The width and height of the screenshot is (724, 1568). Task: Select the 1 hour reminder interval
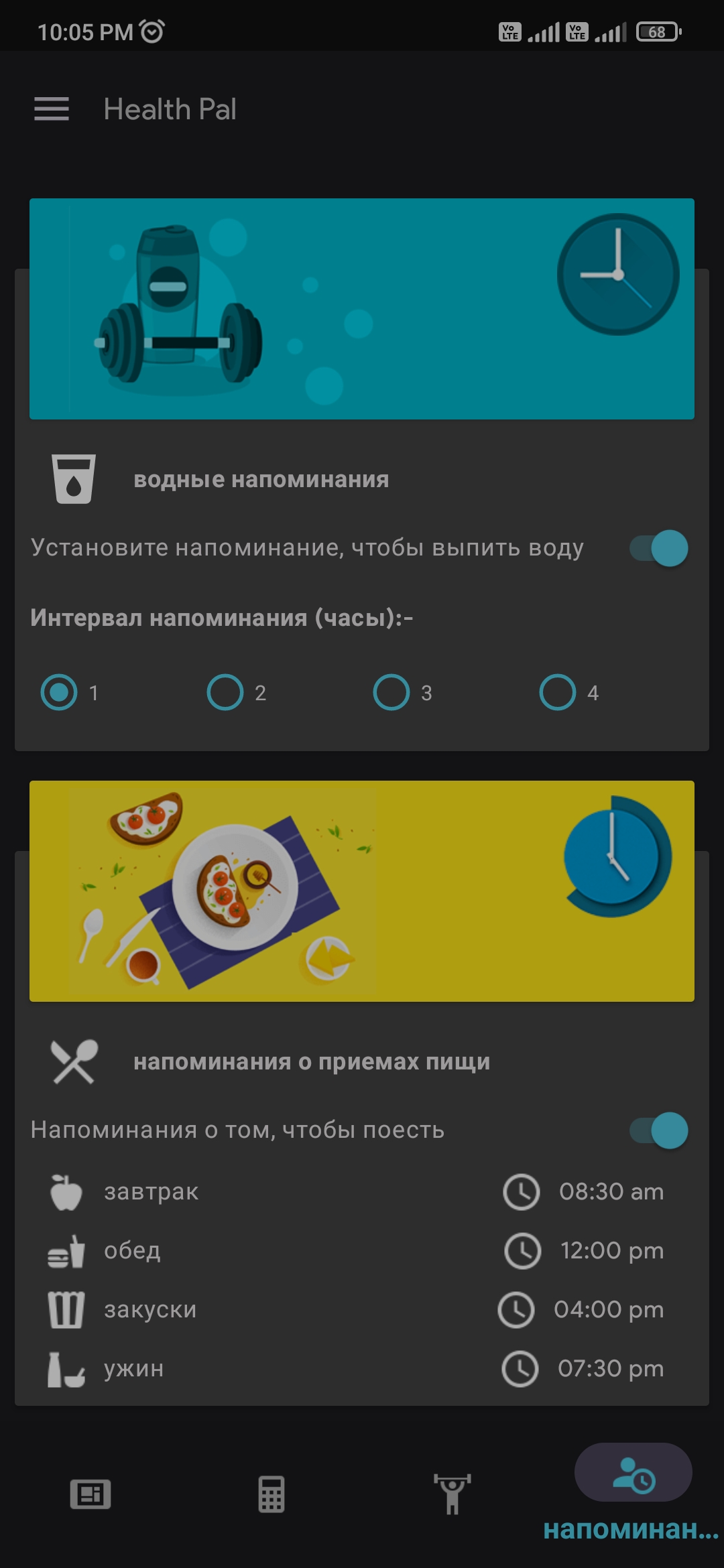70,692
